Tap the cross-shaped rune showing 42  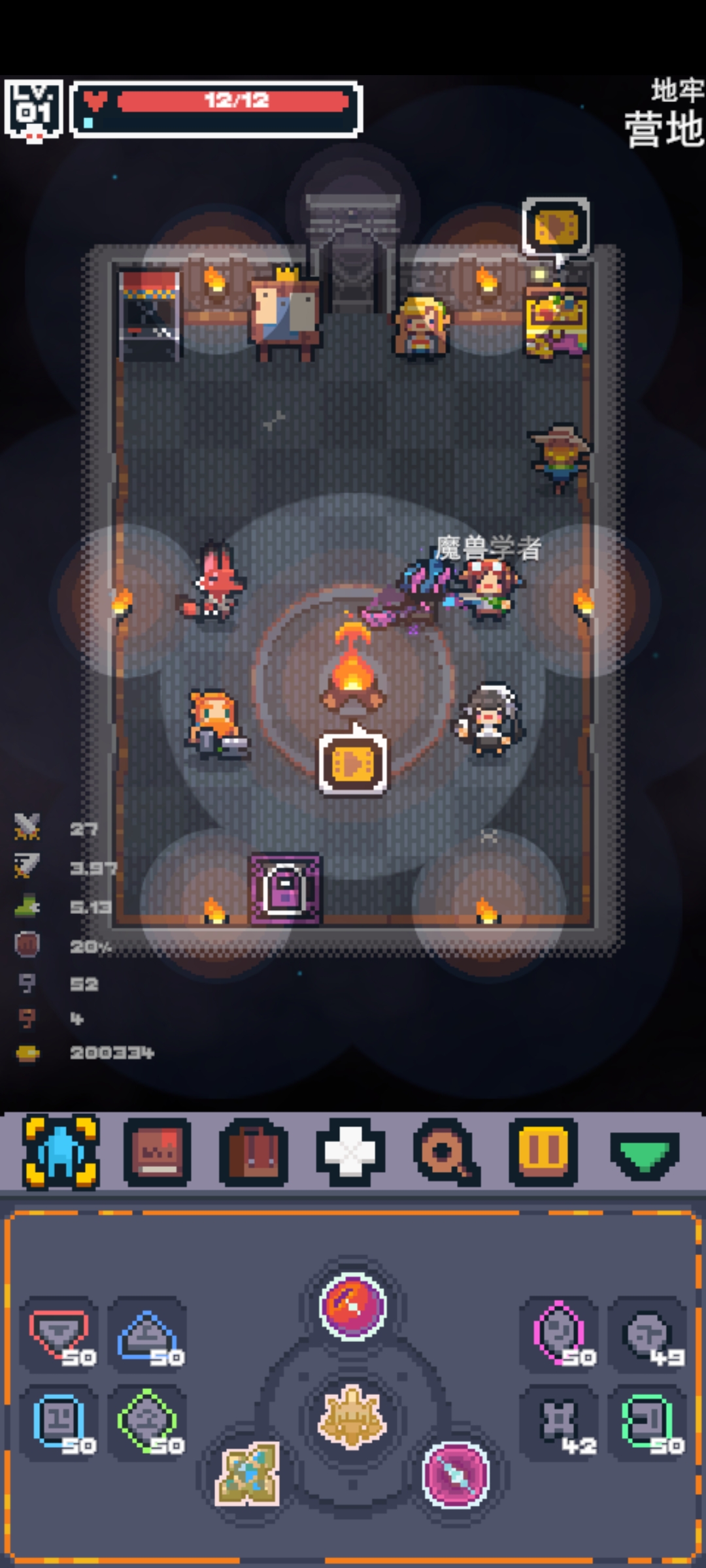tap(560, 1422)
